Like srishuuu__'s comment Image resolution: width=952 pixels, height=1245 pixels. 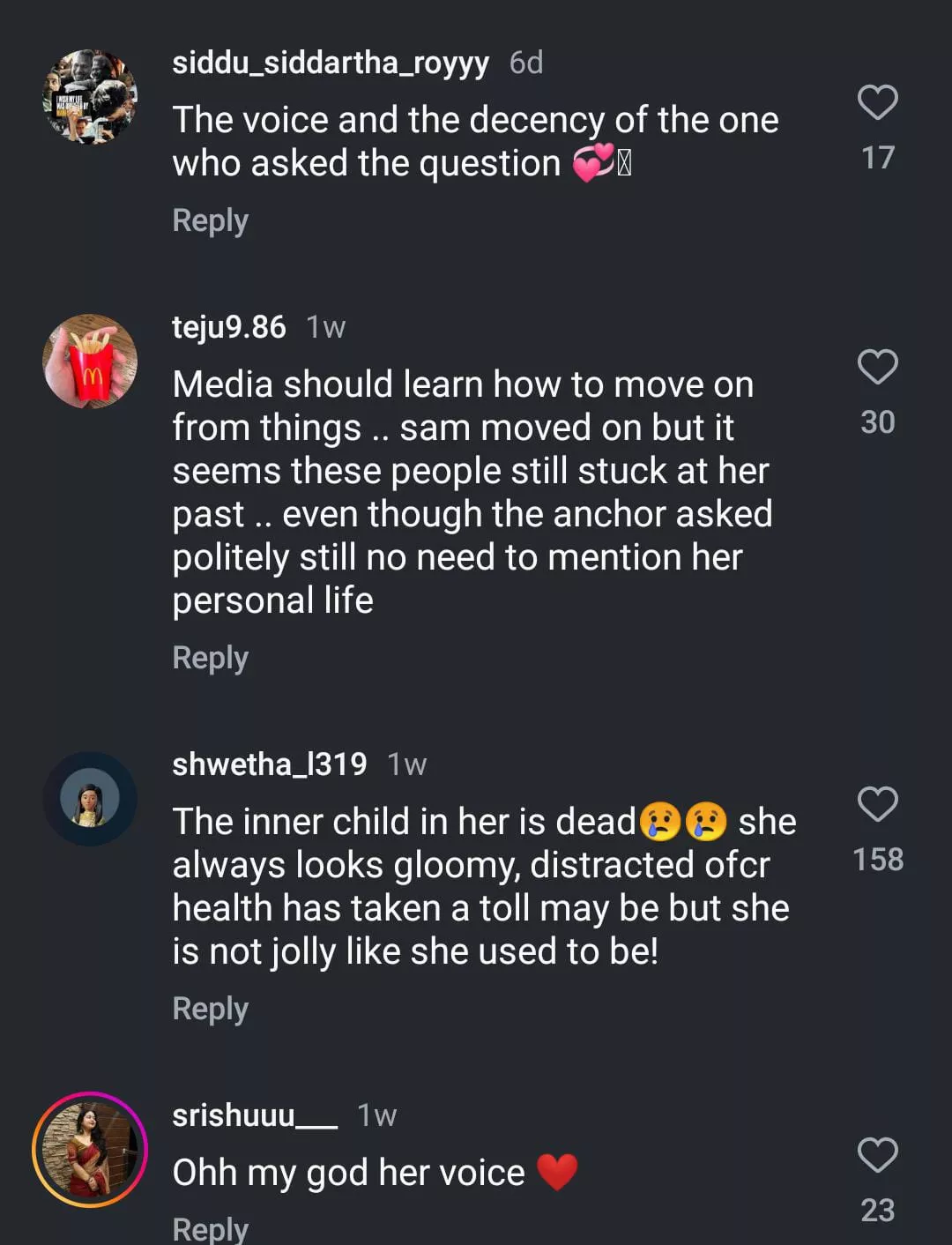[x=877, y=1156]
